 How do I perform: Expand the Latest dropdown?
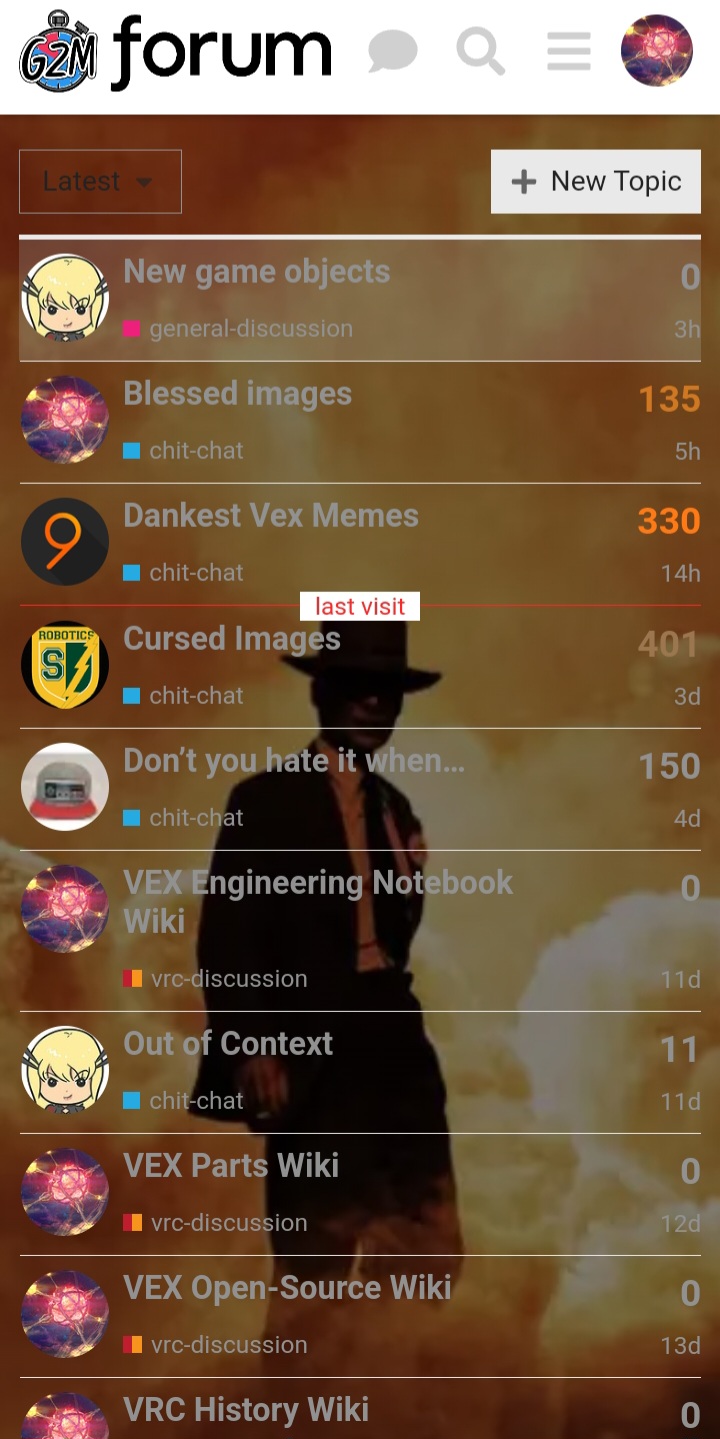tap(100, 181)
